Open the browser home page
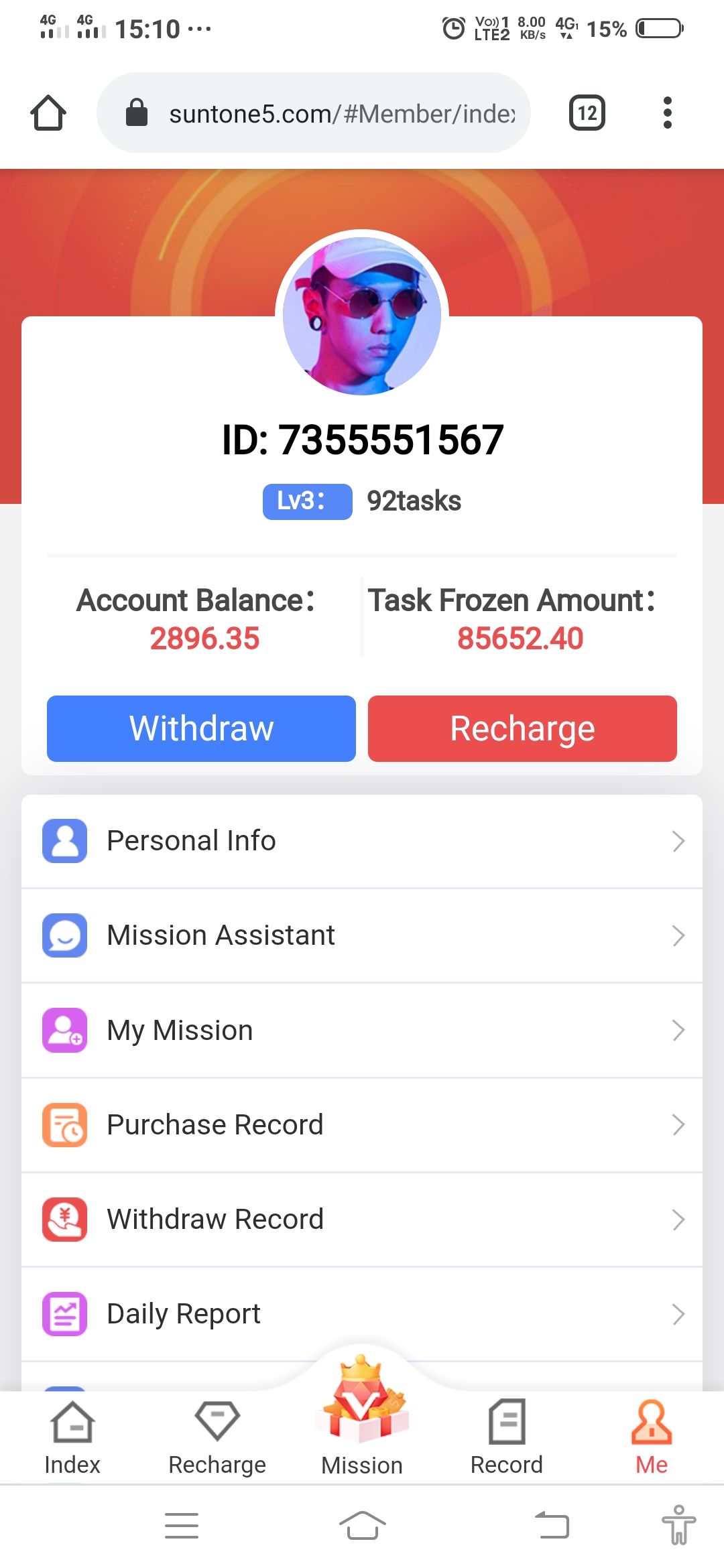Screen dimensions: 724x1568 point(48,113)
